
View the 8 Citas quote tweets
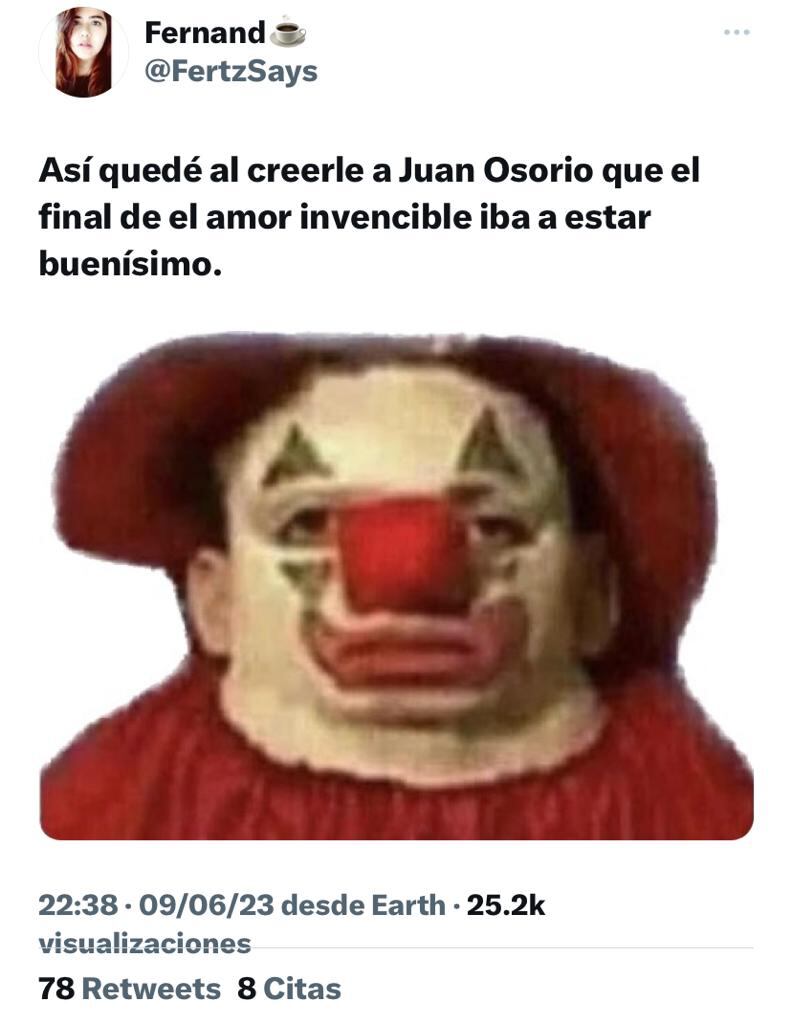pos(289,989)
